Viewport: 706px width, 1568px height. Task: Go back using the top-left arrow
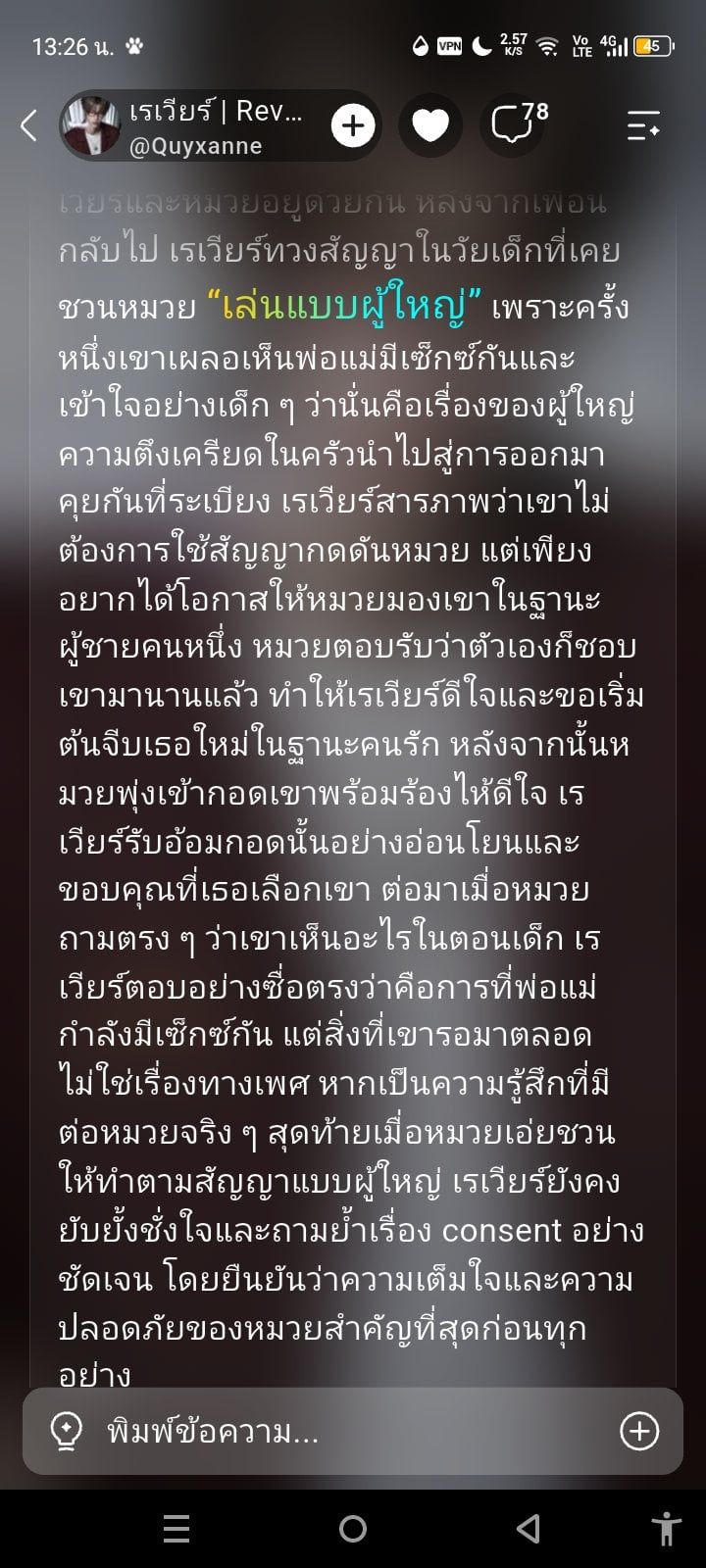(x=29, y=125)
